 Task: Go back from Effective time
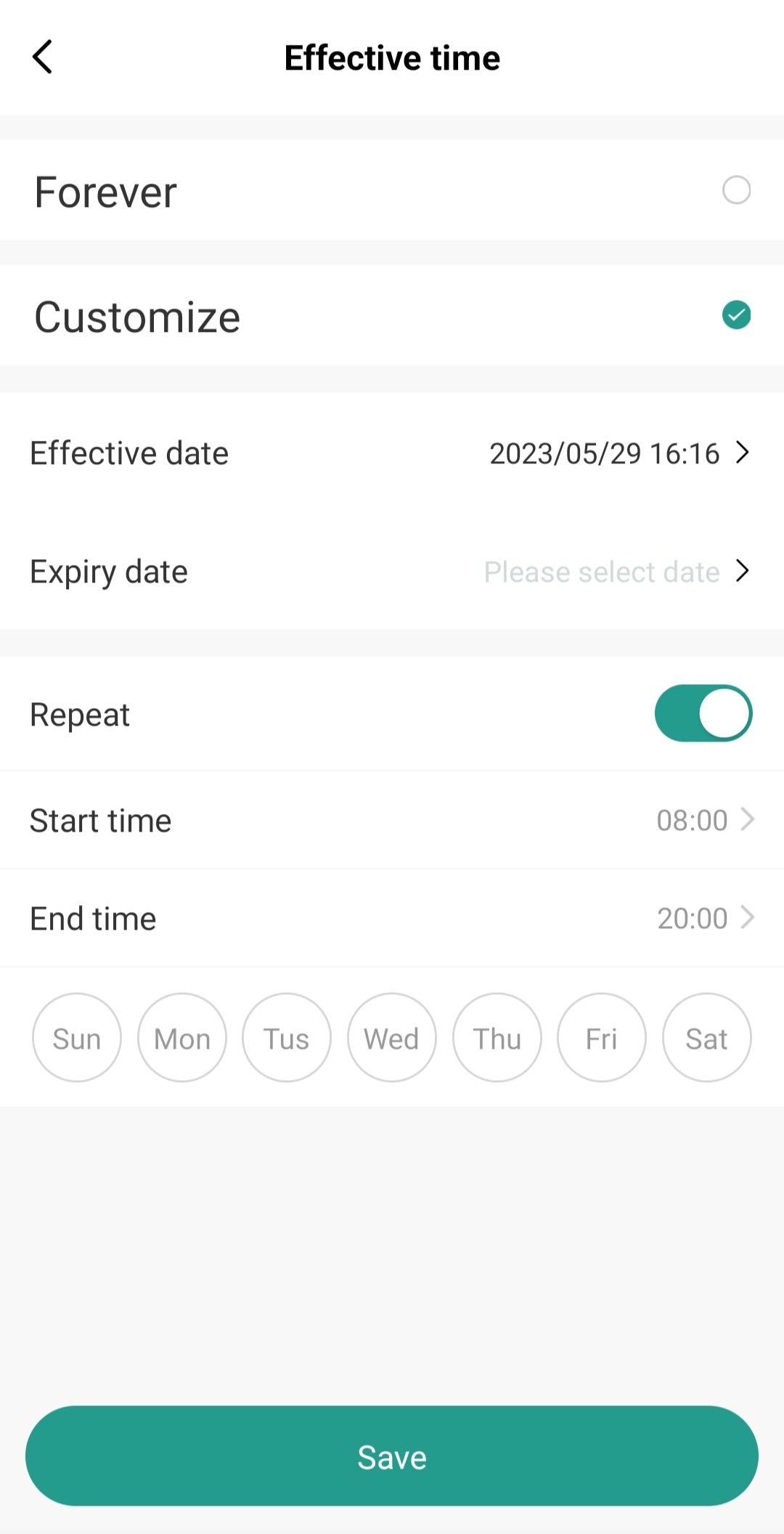click(x=43, y=57)
